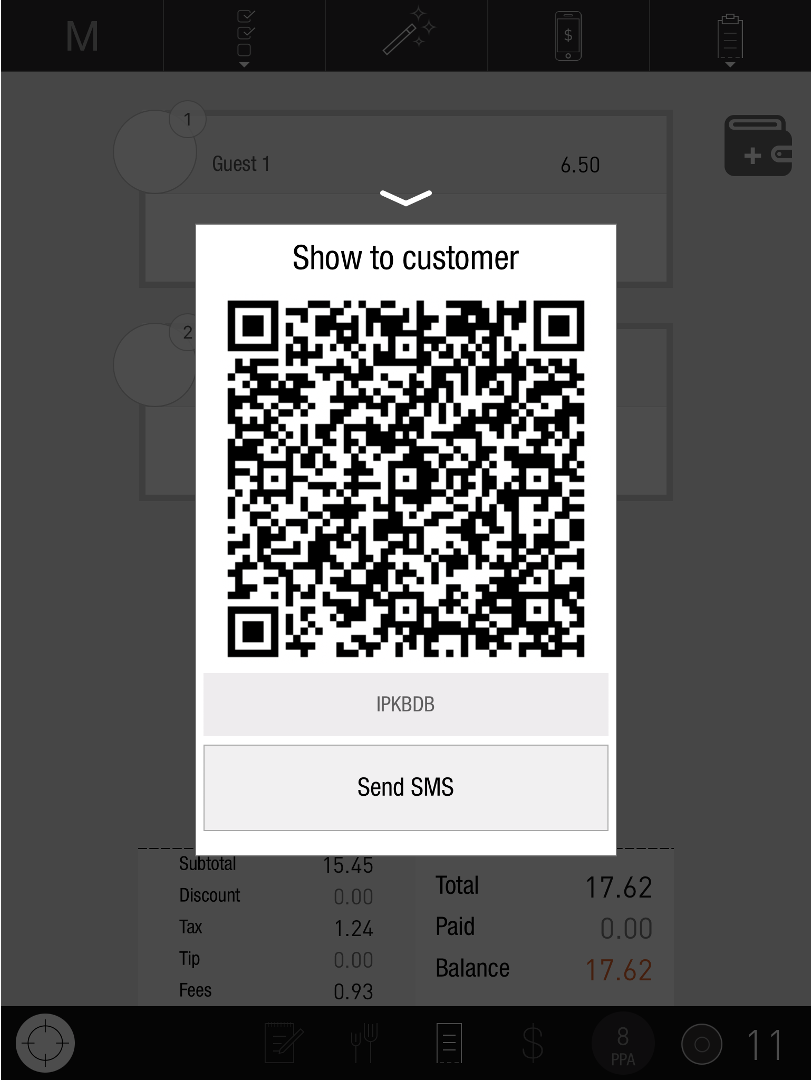Image resolution: width=812 pixels, height=1080 pixels.
Task: Tap the magic wand tool
Action: point(407,35)
